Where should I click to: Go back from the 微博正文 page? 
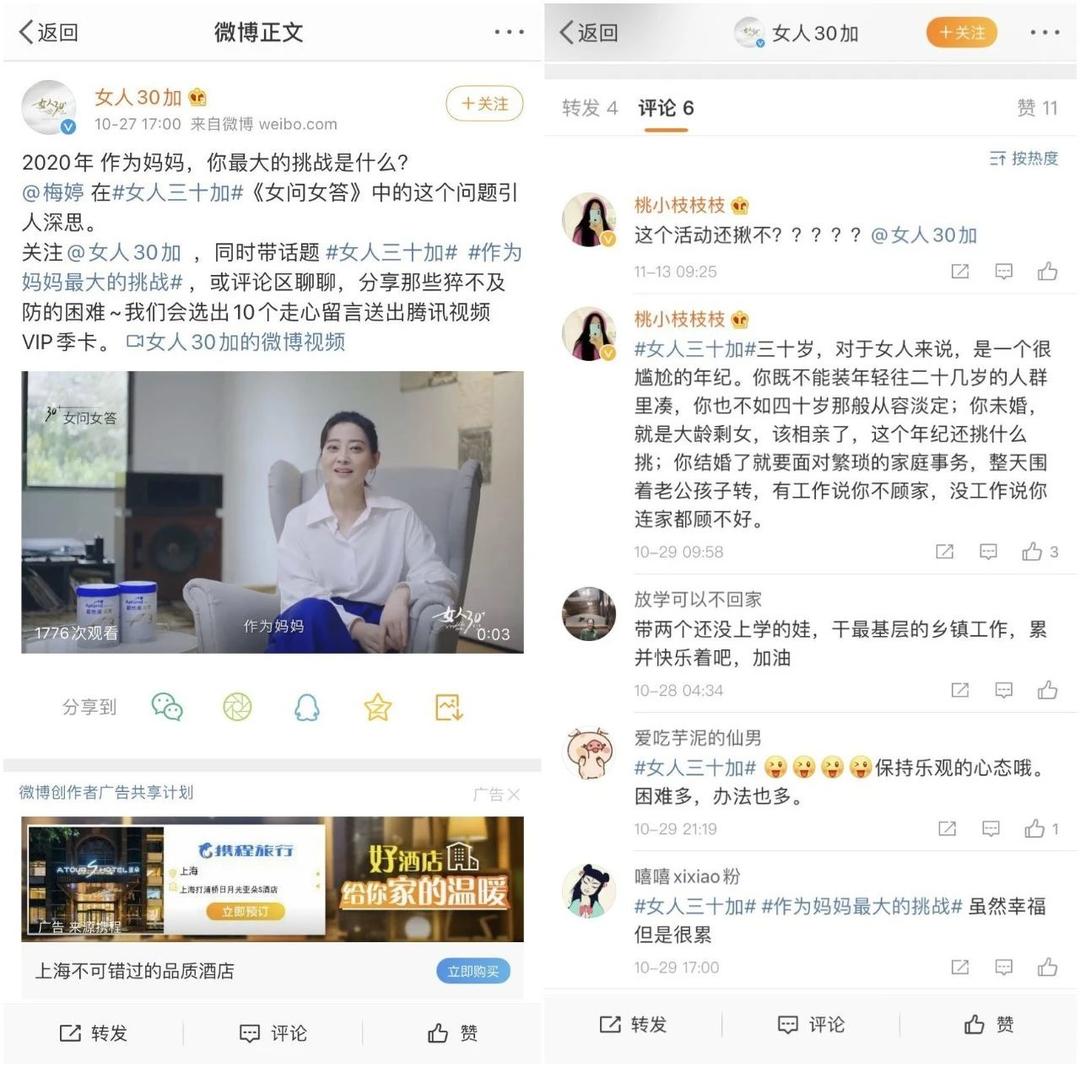click(x=48, y=32)
